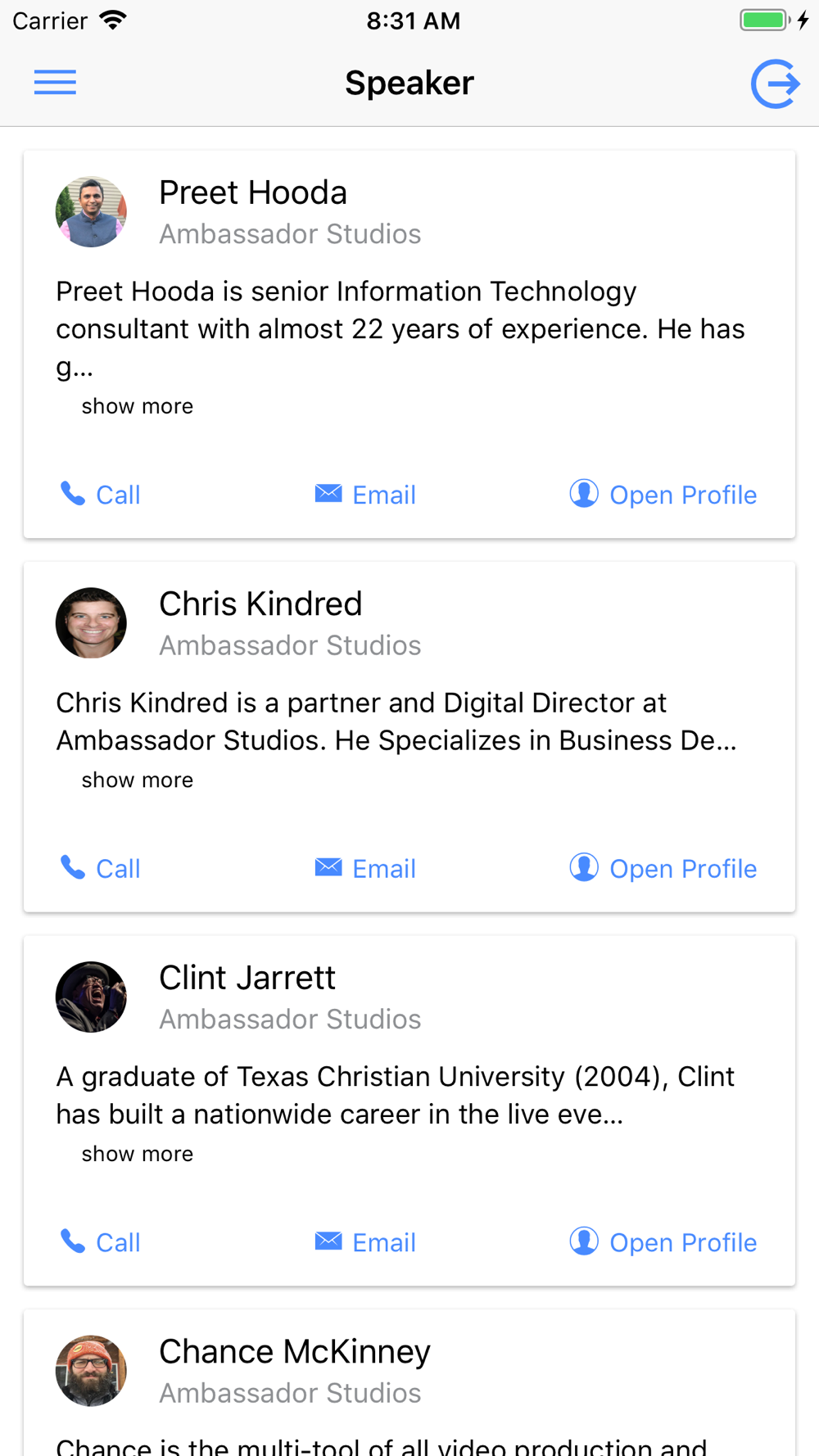This screenshot has width=819, height=1456.
Task: Call Clint Jarrett
Action: click(100, 1242)
